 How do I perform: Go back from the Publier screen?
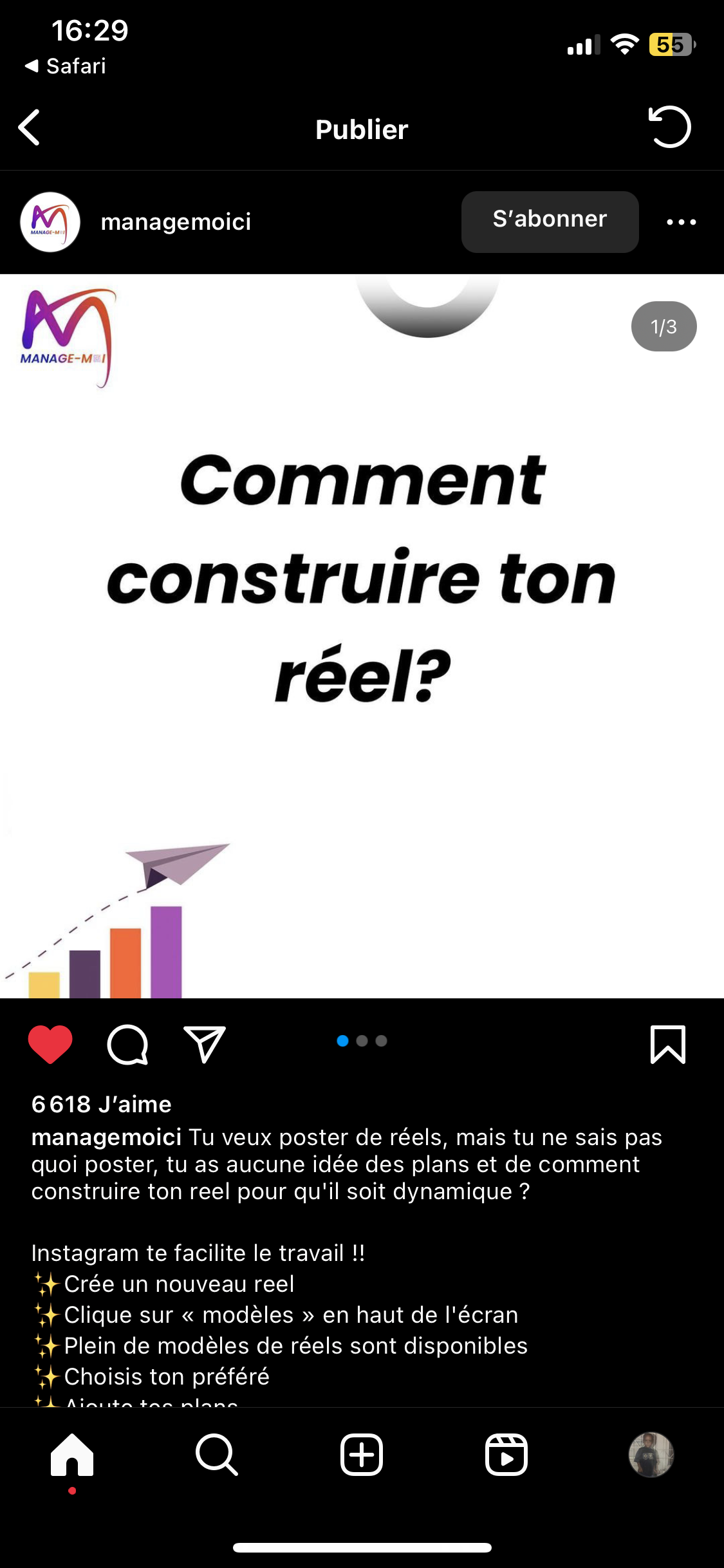[30, 127]
